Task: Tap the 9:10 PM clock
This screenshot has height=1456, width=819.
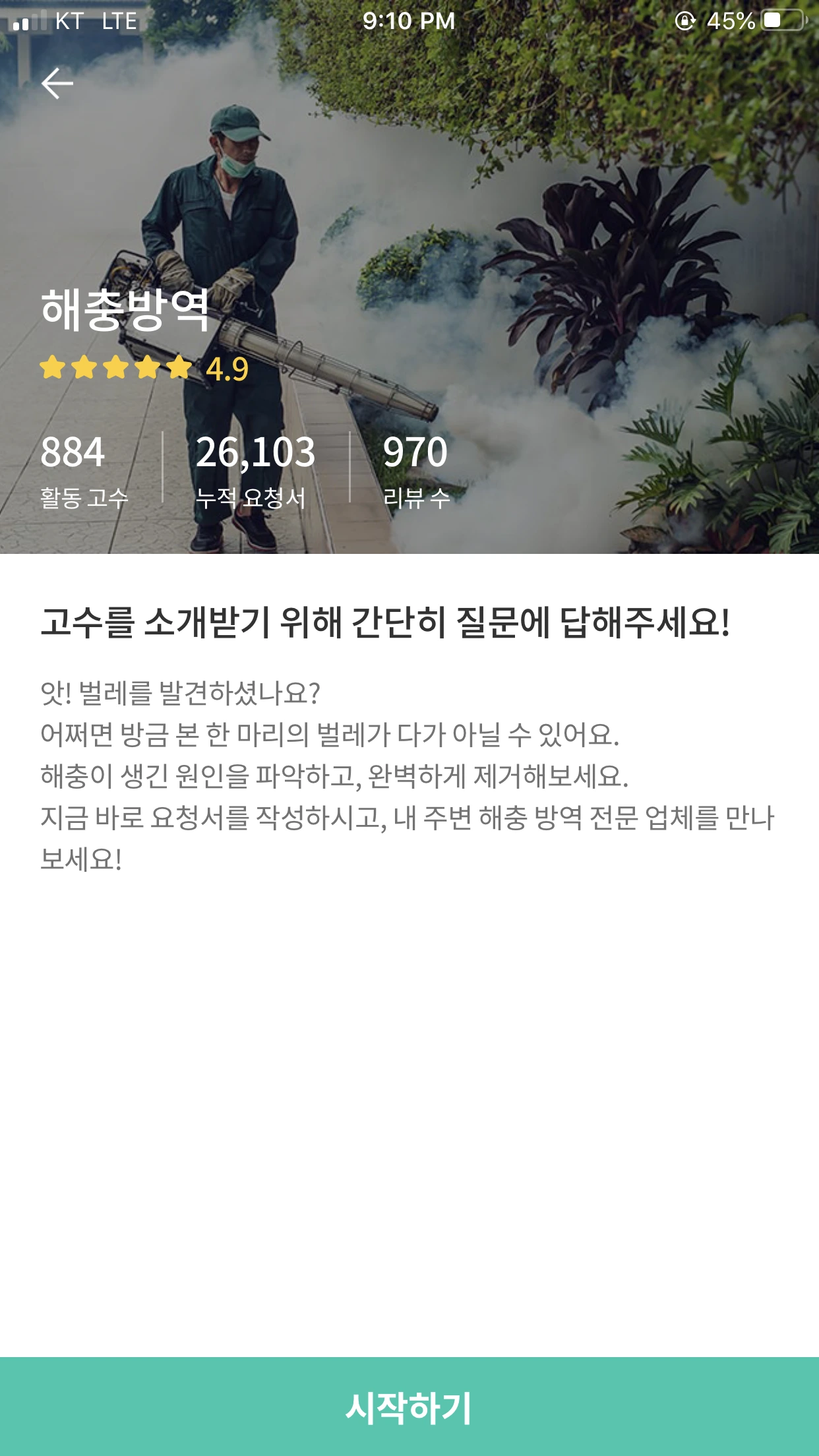Action: (409, 21)
